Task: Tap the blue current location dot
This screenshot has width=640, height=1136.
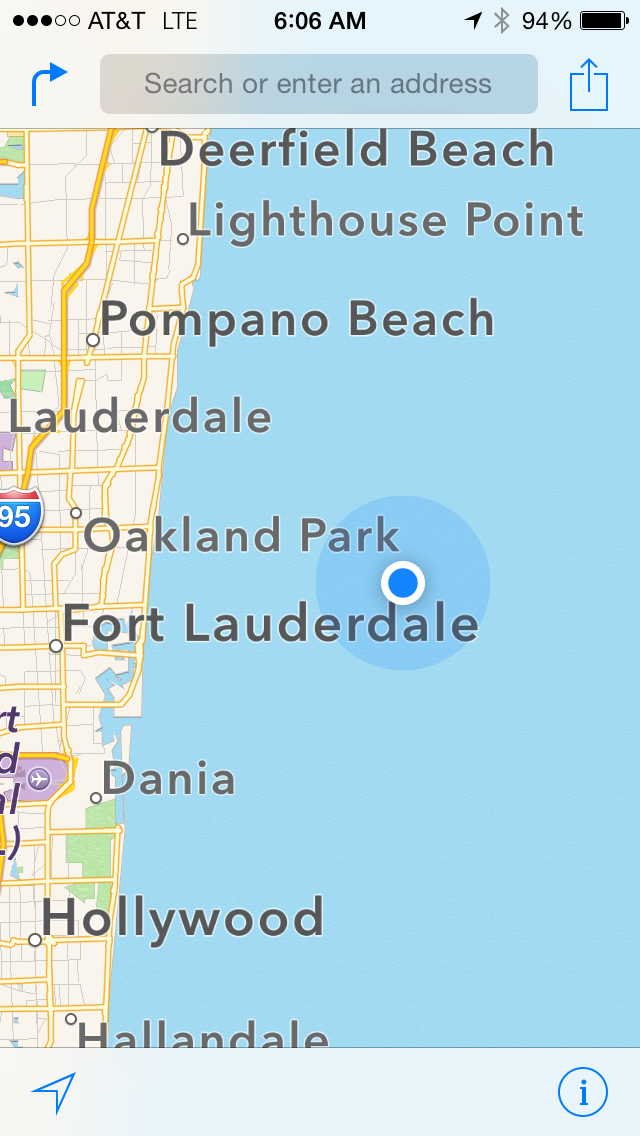Action: tap(403, 583)
